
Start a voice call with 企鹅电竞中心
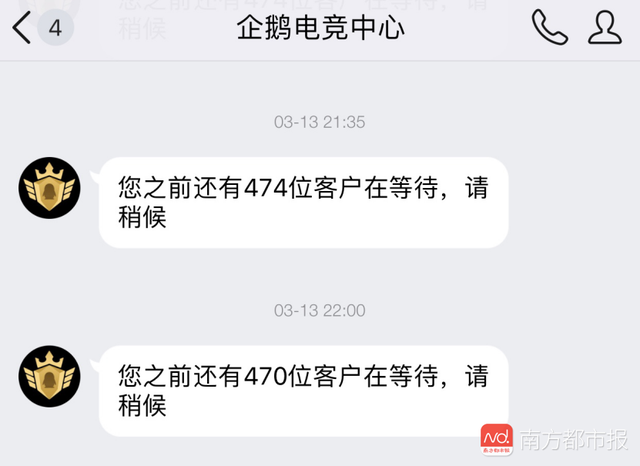(549, 27)
